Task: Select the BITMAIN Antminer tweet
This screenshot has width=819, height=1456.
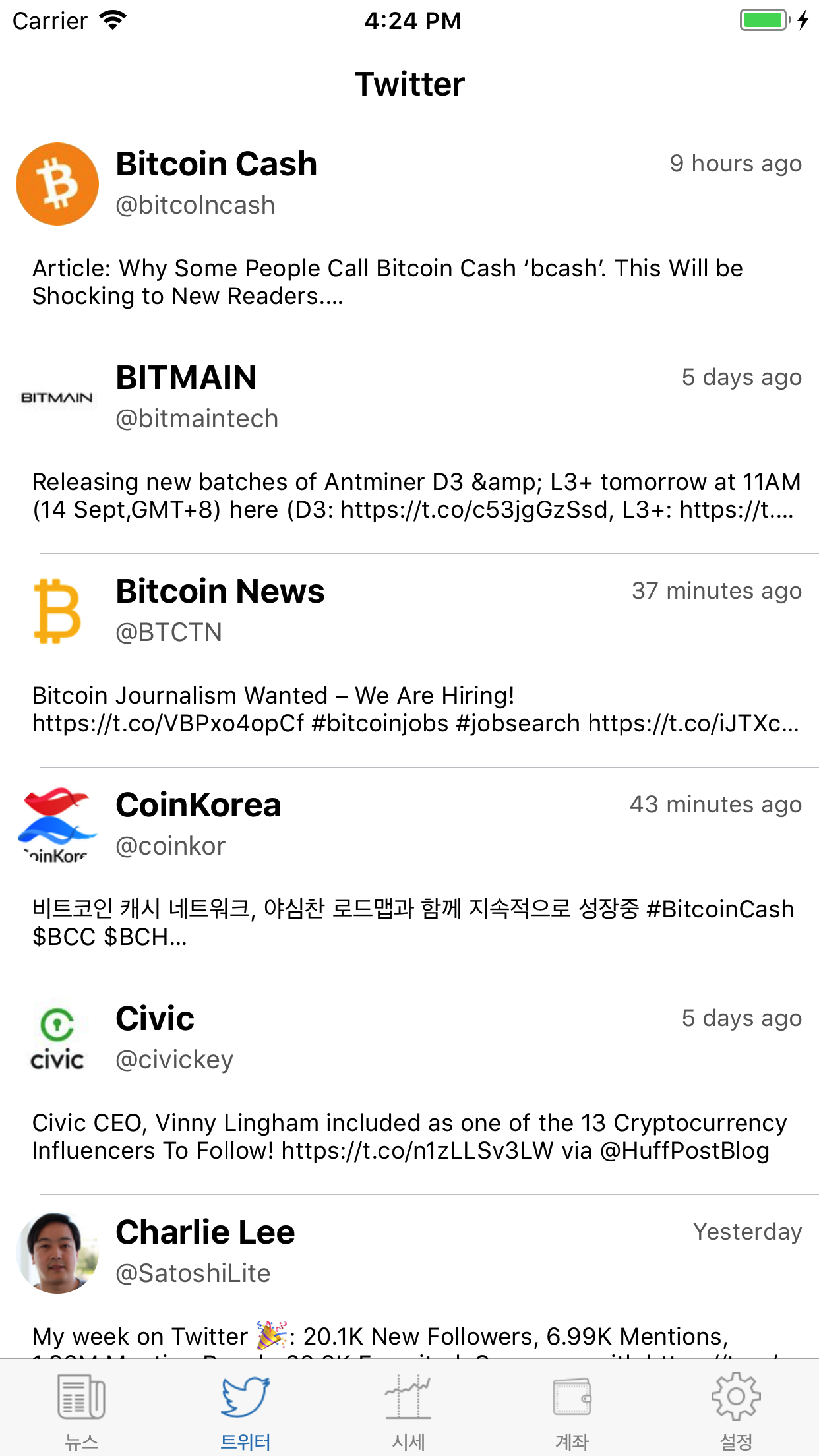Action: coord(409,499)
